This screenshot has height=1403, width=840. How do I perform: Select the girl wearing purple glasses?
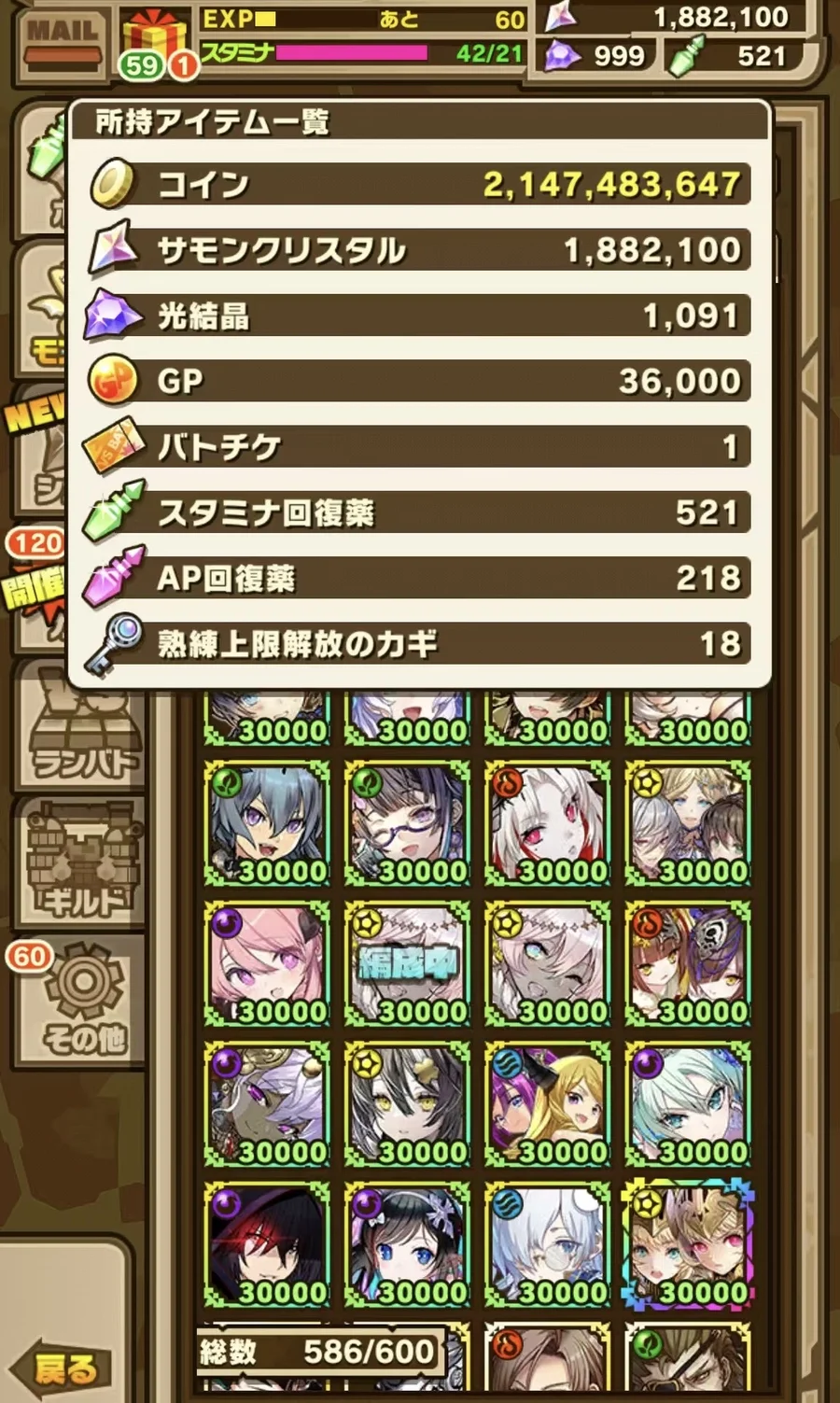point(408,823)
